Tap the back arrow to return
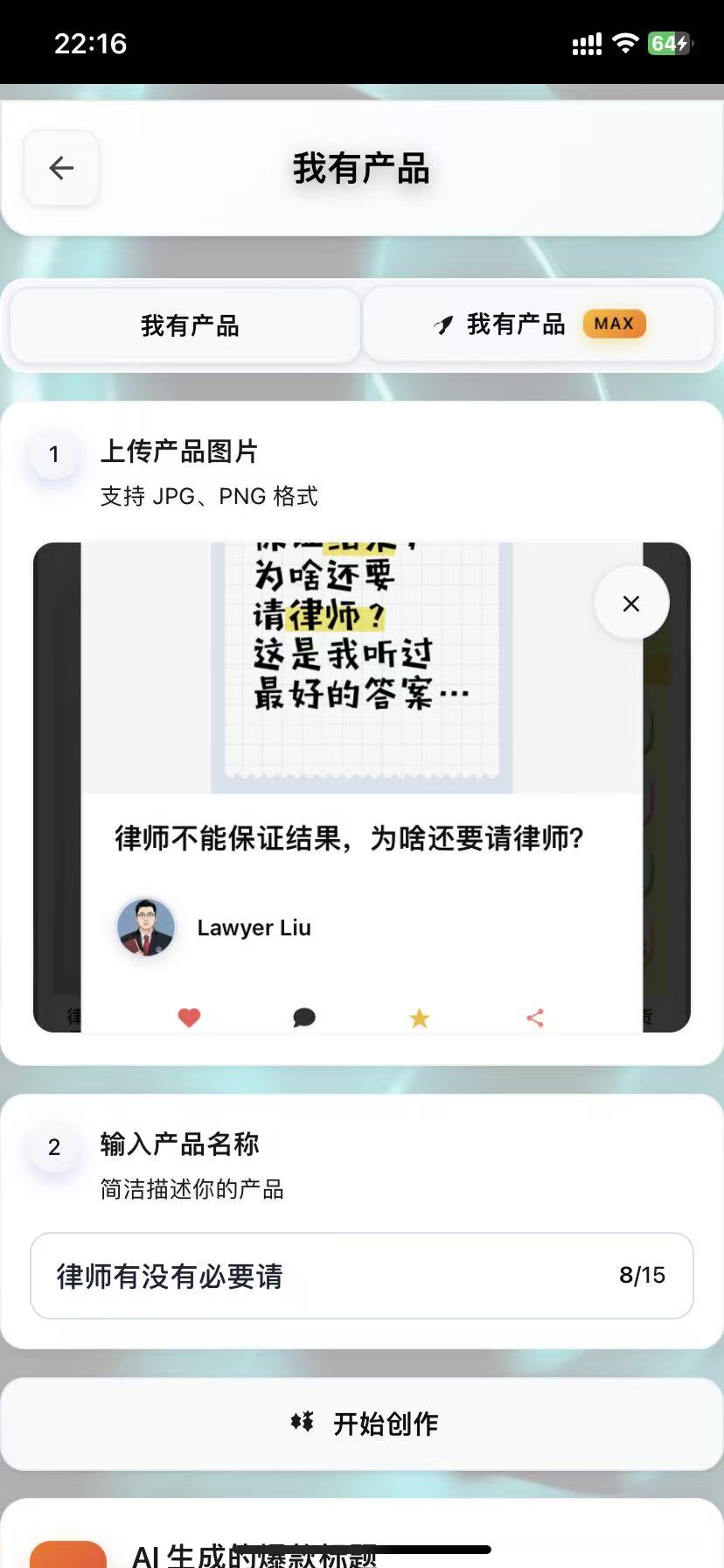The height and width of the screenshot is (1568, 724). coord(60,168)
